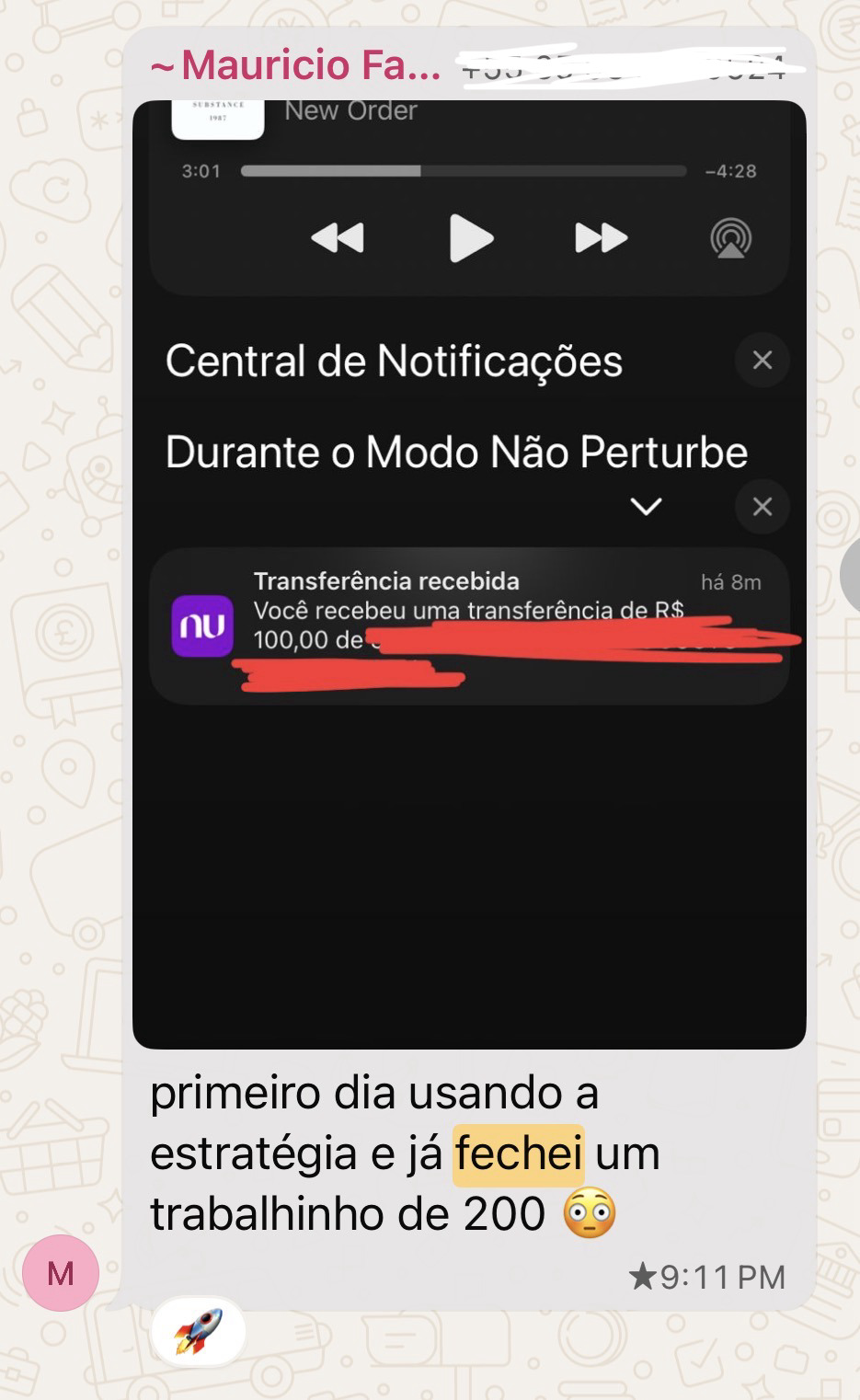This screenshot has height=1400, width=860.
Task: Dismiss the Central de Notificações section
Action: (762, 361)
